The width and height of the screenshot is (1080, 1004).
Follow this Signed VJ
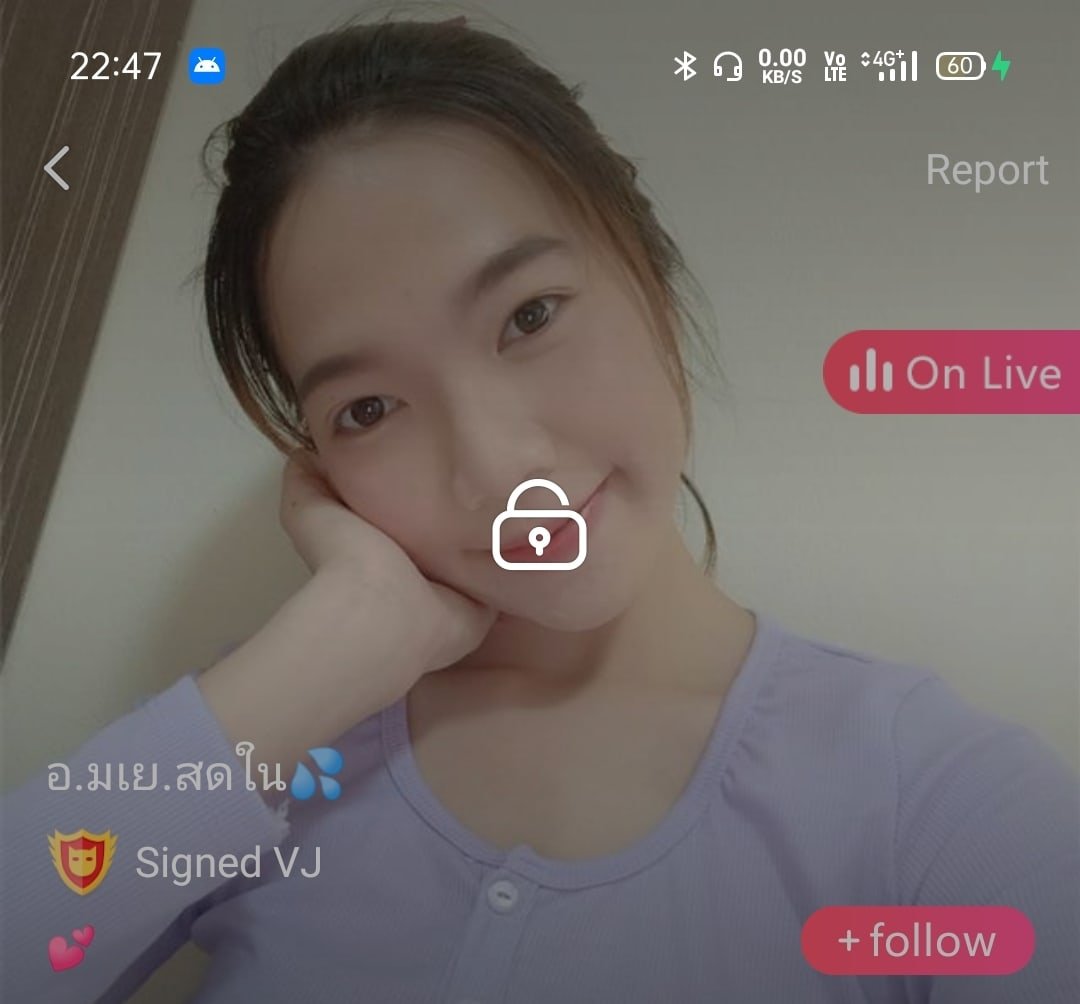point(917,941)
